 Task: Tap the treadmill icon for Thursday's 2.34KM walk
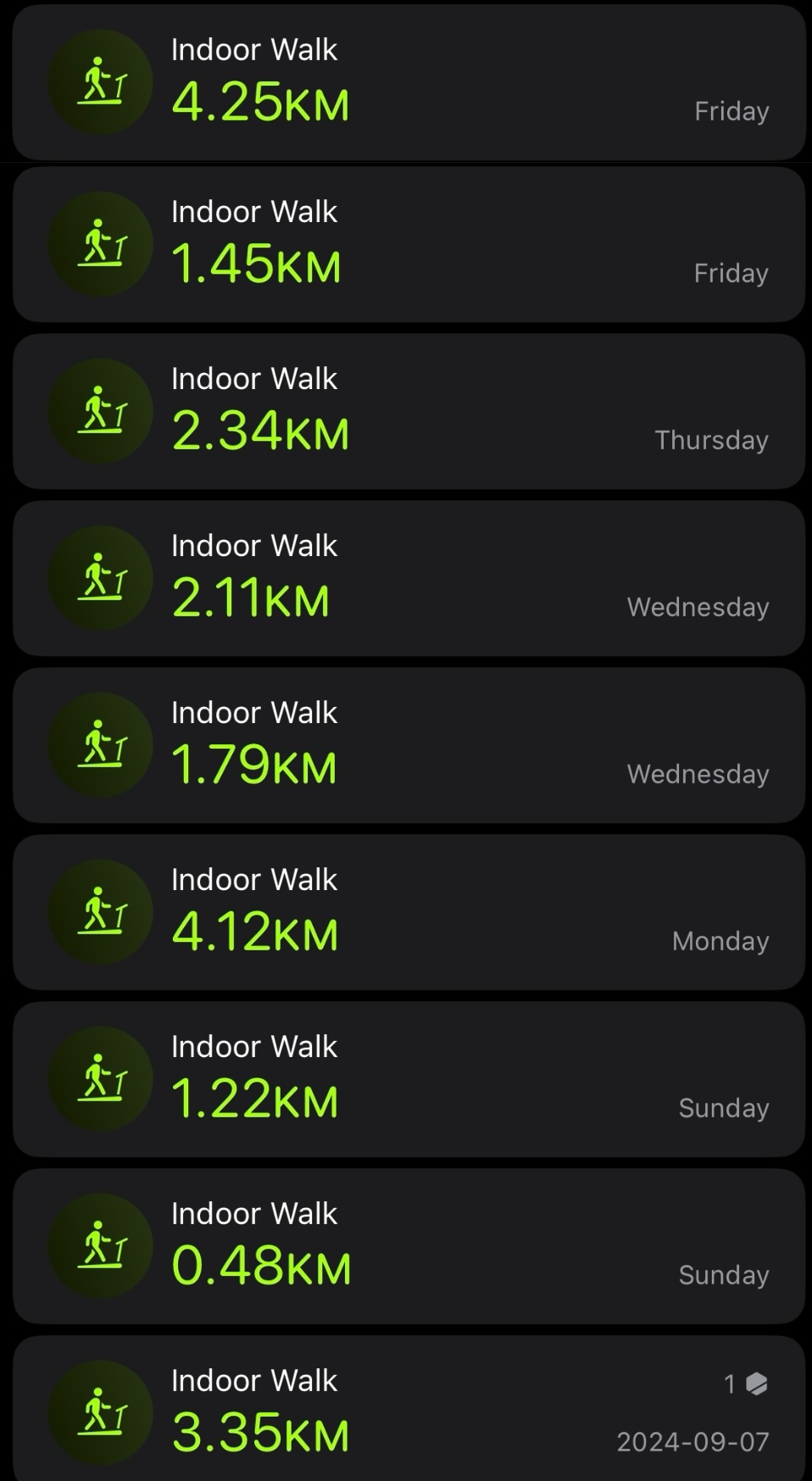coord(100,410)
